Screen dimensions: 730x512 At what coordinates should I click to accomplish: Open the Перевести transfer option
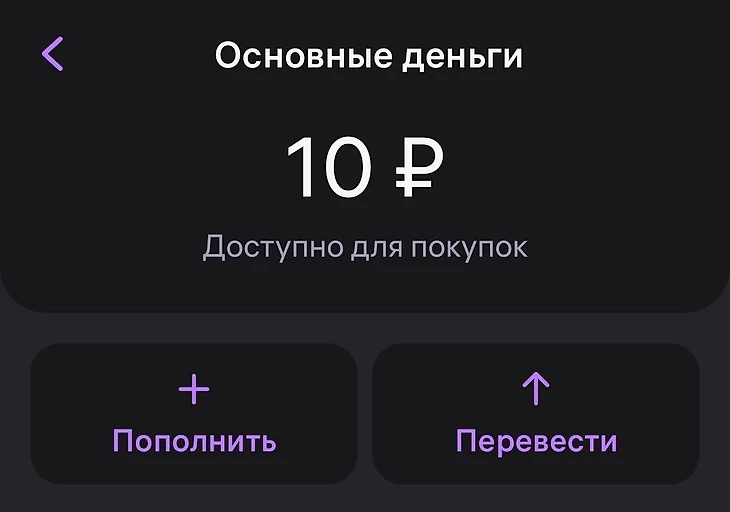pos(536,414)
